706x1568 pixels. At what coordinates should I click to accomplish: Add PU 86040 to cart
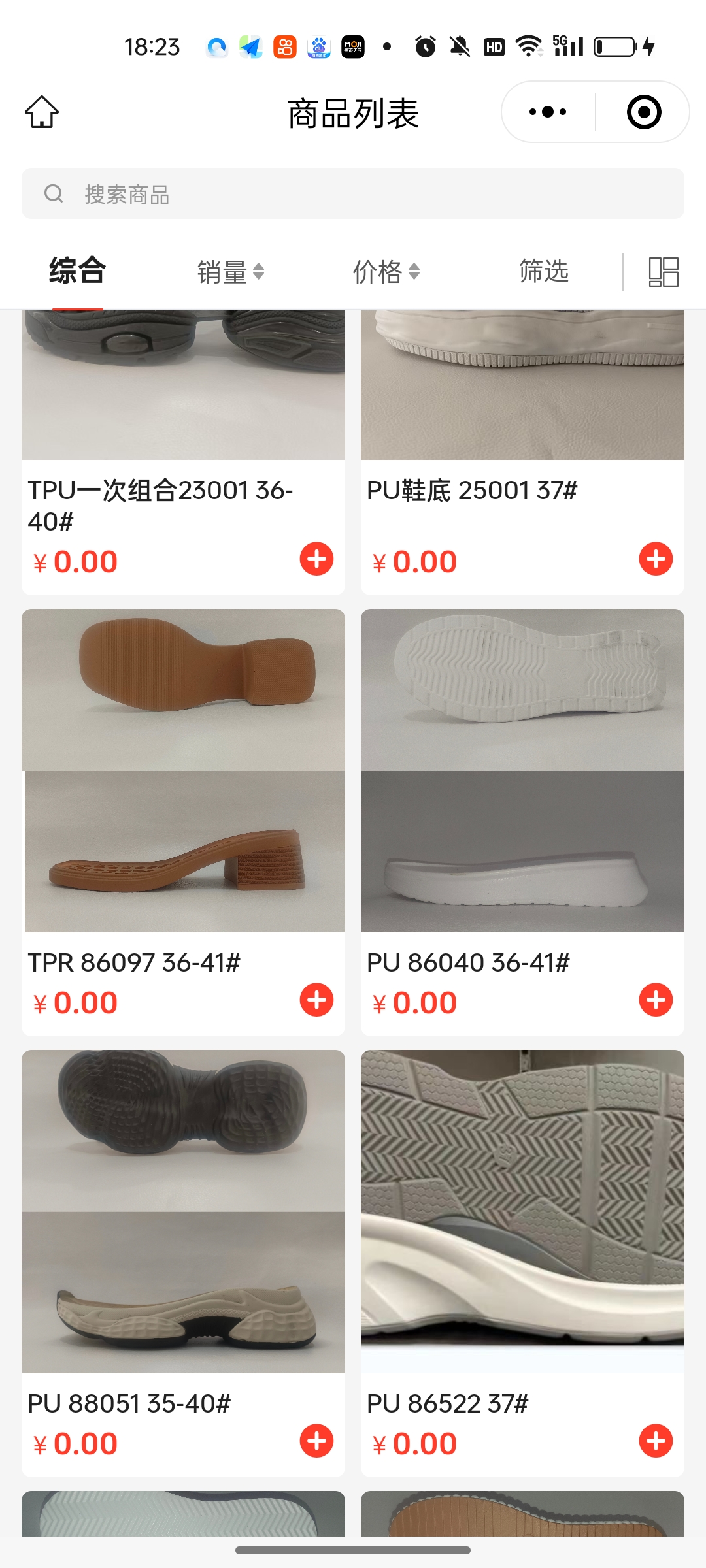pyautogui.click(x=656, y=1000)
